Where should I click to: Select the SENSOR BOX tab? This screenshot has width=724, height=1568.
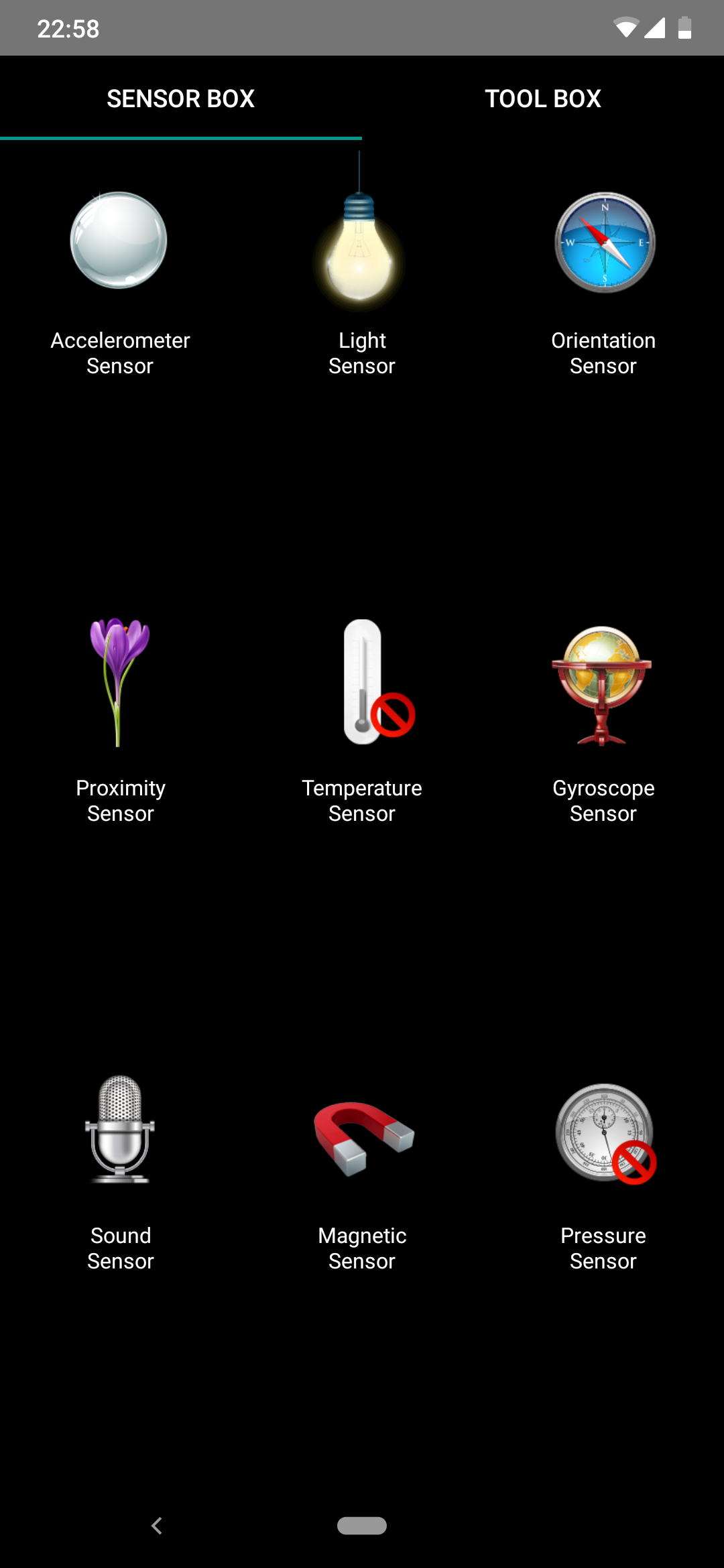[181, 99]
